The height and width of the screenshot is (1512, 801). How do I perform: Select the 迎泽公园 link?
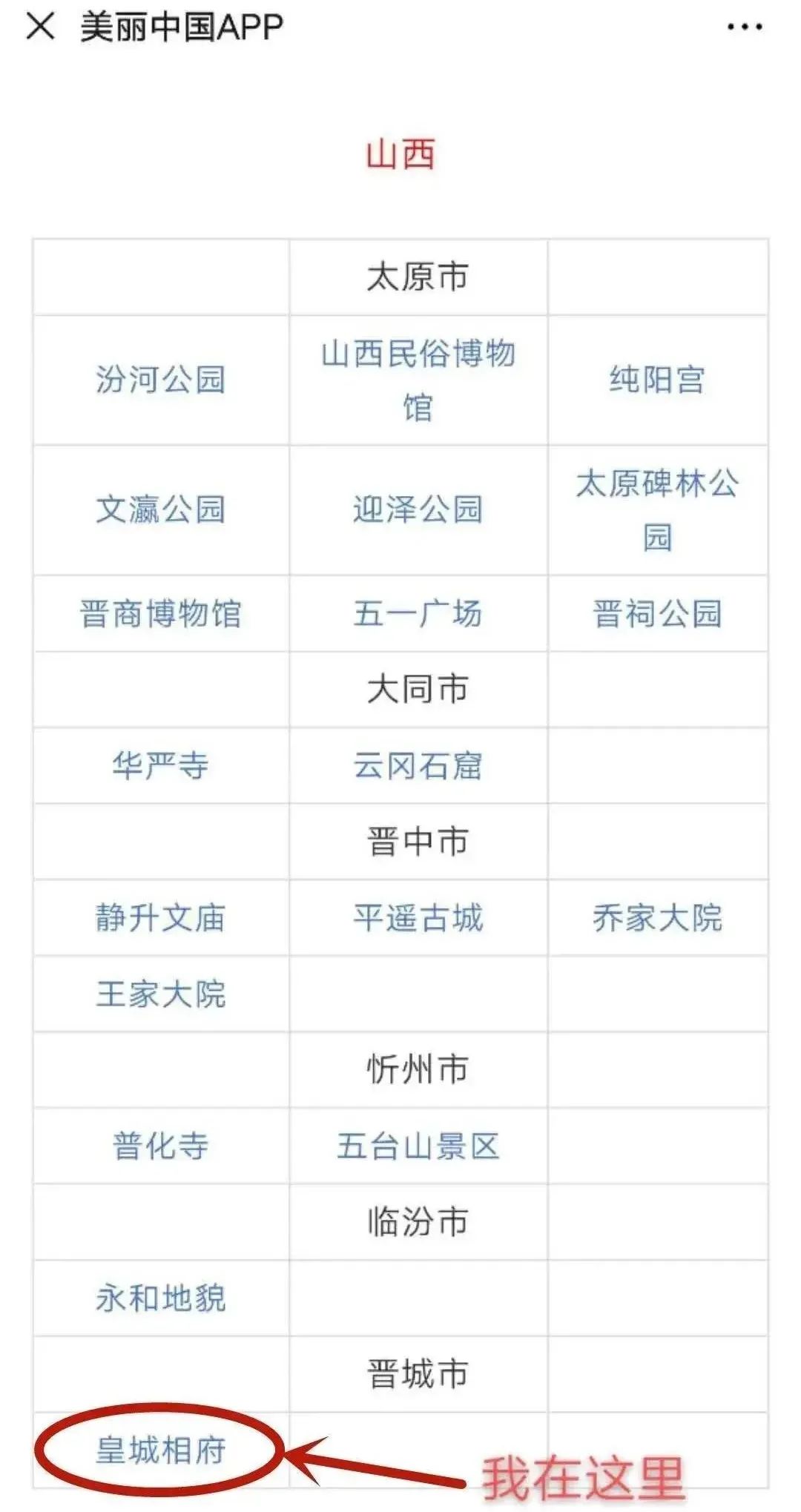coord(418,510)
